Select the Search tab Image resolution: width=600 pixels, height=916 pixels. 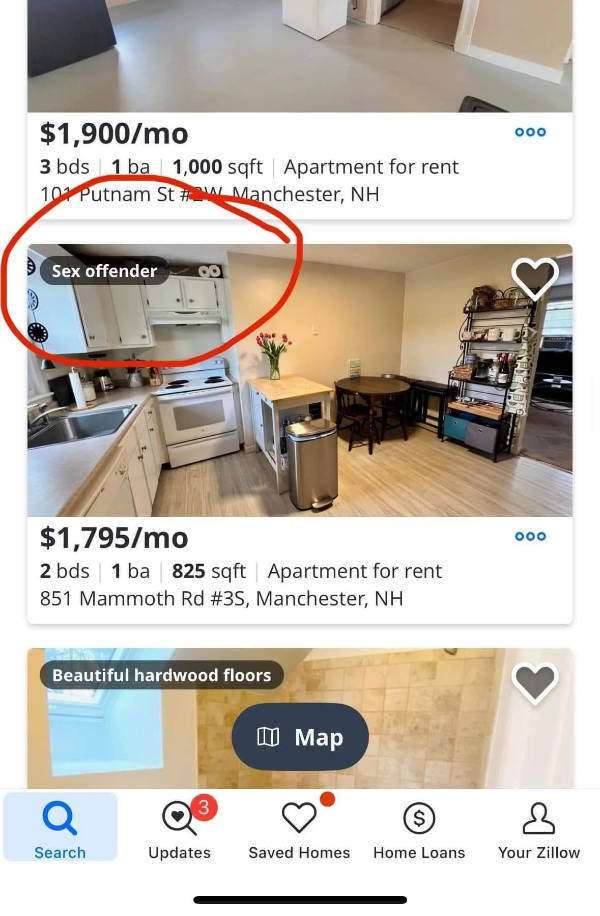(x=60, y=828)
